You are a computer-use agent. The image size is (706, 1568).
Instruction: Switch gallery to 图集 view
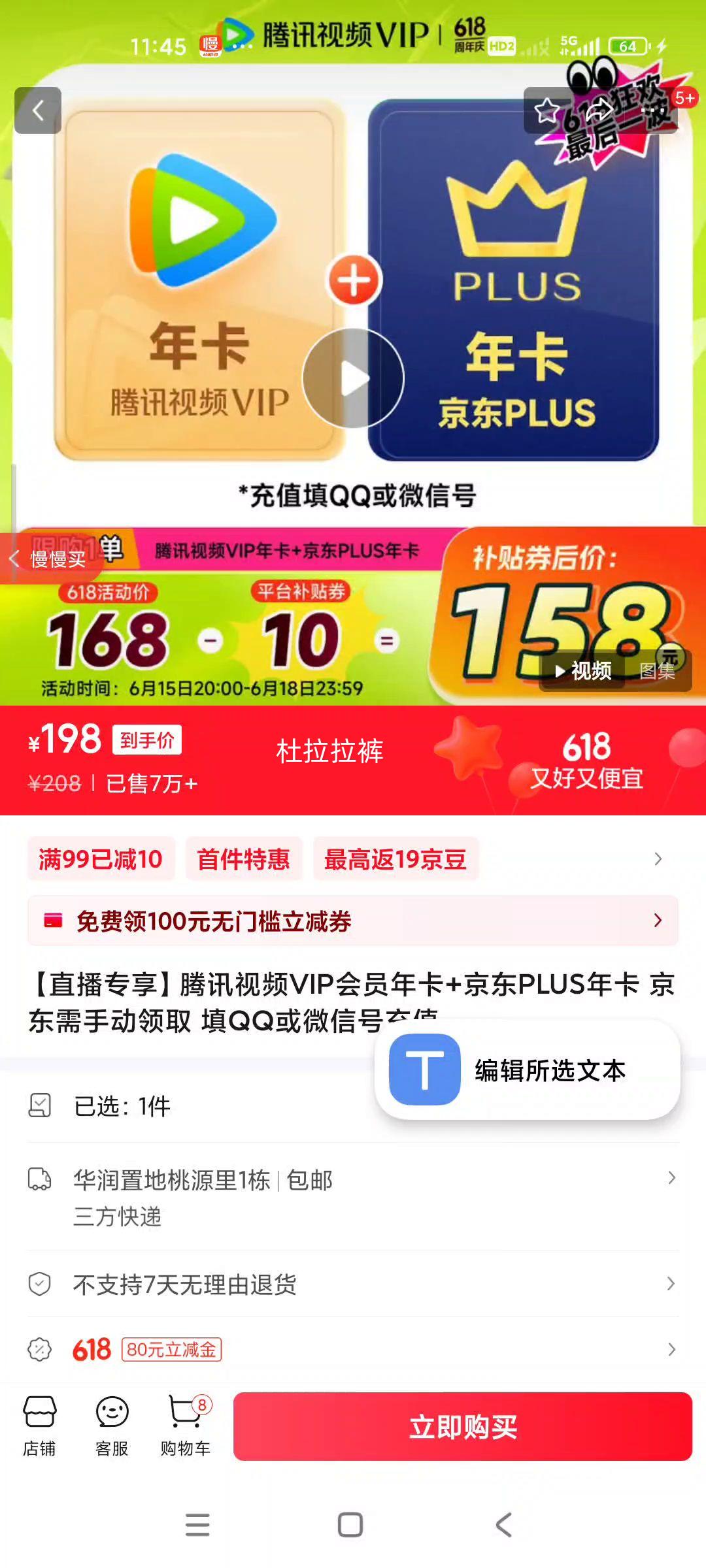[657, 671]
